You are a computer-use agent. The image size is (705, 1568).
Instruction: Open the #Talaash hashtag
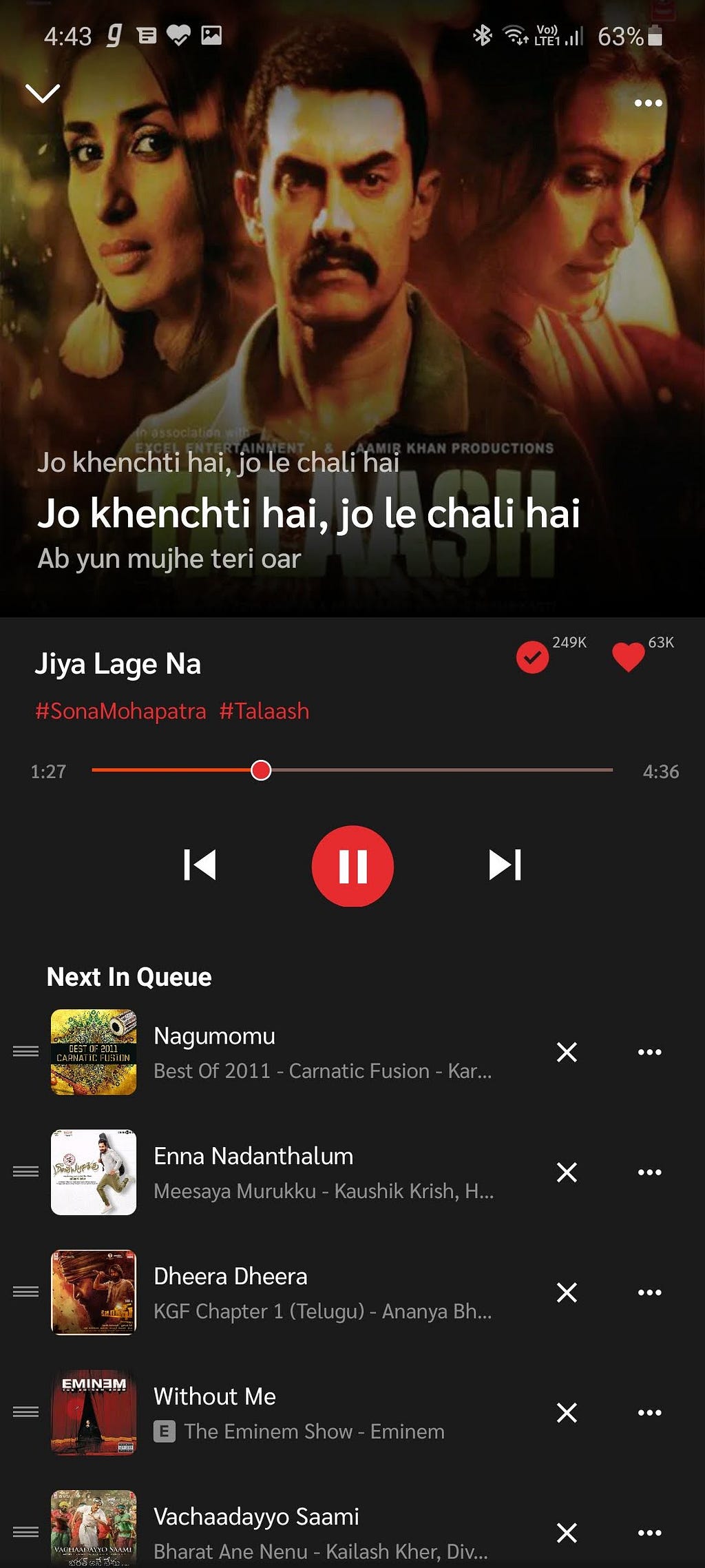point(264,711)
